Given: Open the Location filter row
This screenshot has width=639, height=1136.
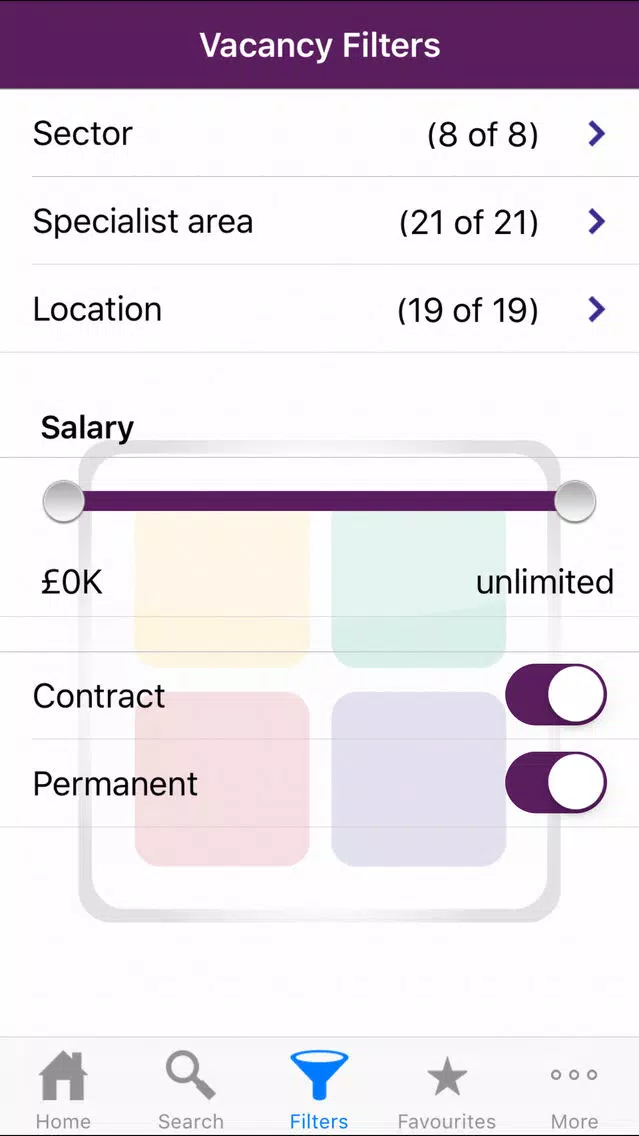Looking at the screenshot, I should click(320, 309).
